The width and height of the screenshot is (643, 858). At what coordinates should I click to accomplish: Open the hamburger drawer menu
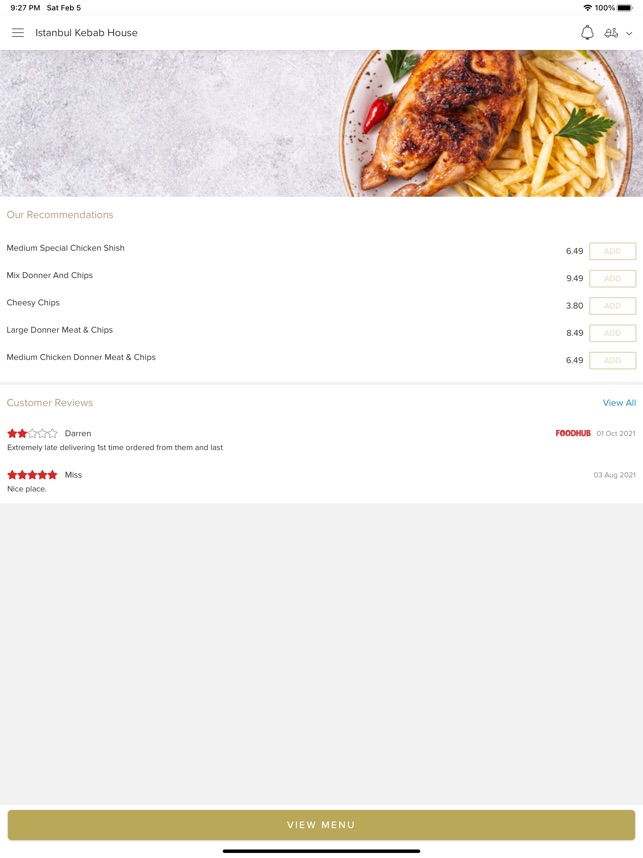click(18, 33)
